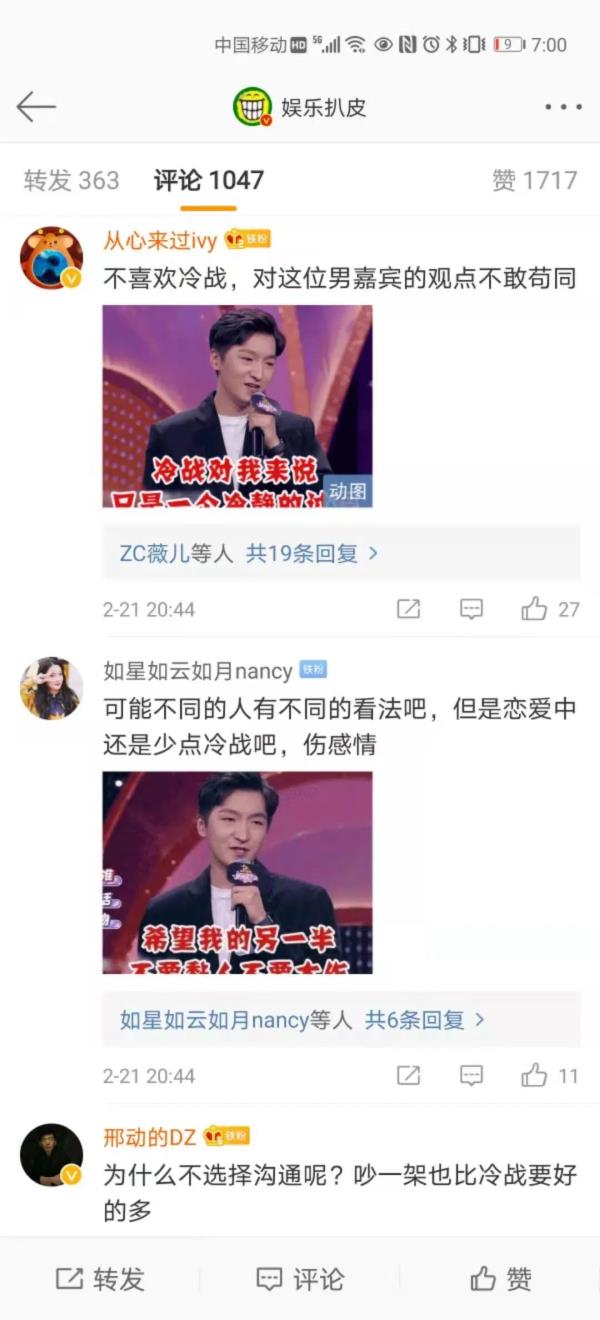Viewport: 600px width, 1320px height.
Task: Switch to the 赞 1717 tab
Action: 534,181
